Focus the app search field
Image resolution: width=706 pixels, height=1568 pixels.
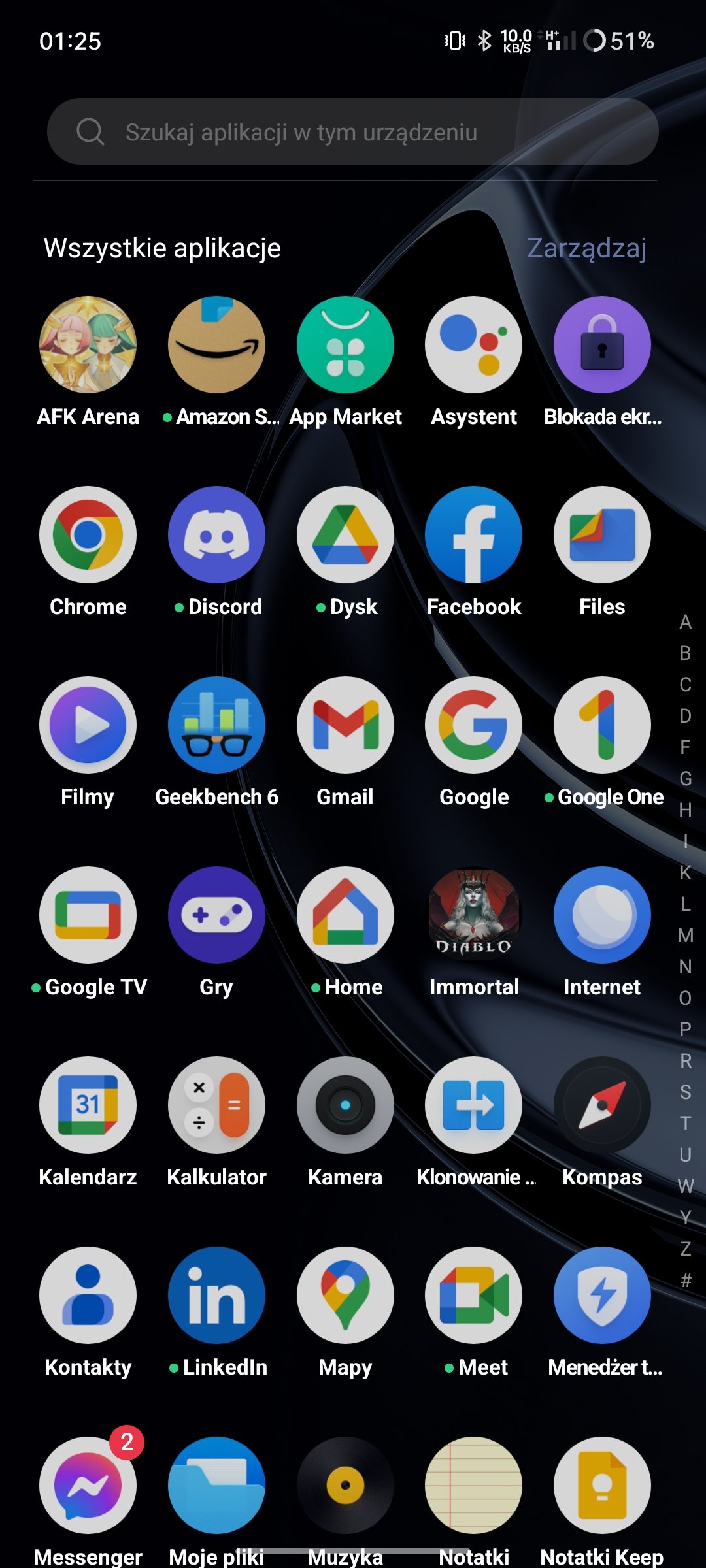pyautogui.click(x=352, y=131)
